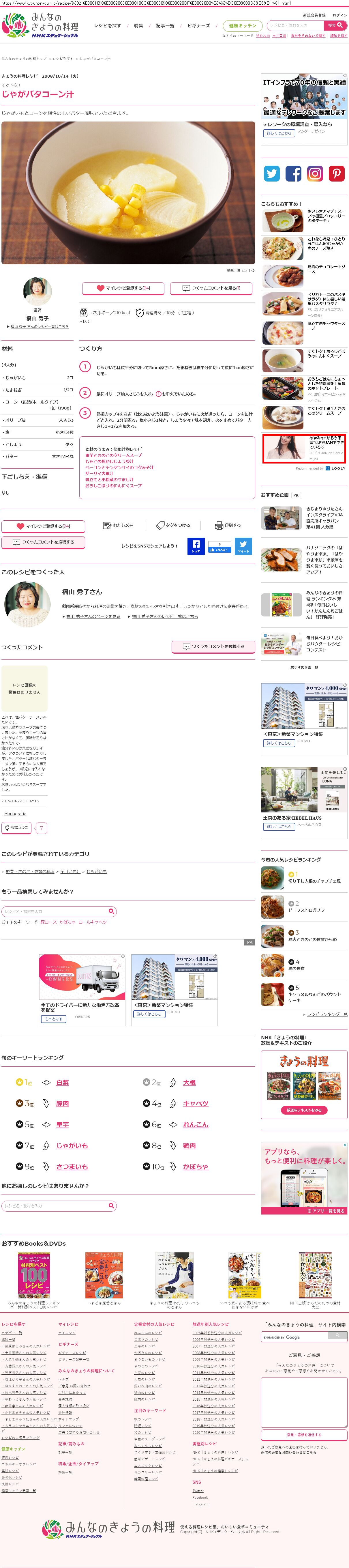349x1568 pixels.
Task: Open the レシピを探す menu in the header
Action: click(x=107, y=26)
